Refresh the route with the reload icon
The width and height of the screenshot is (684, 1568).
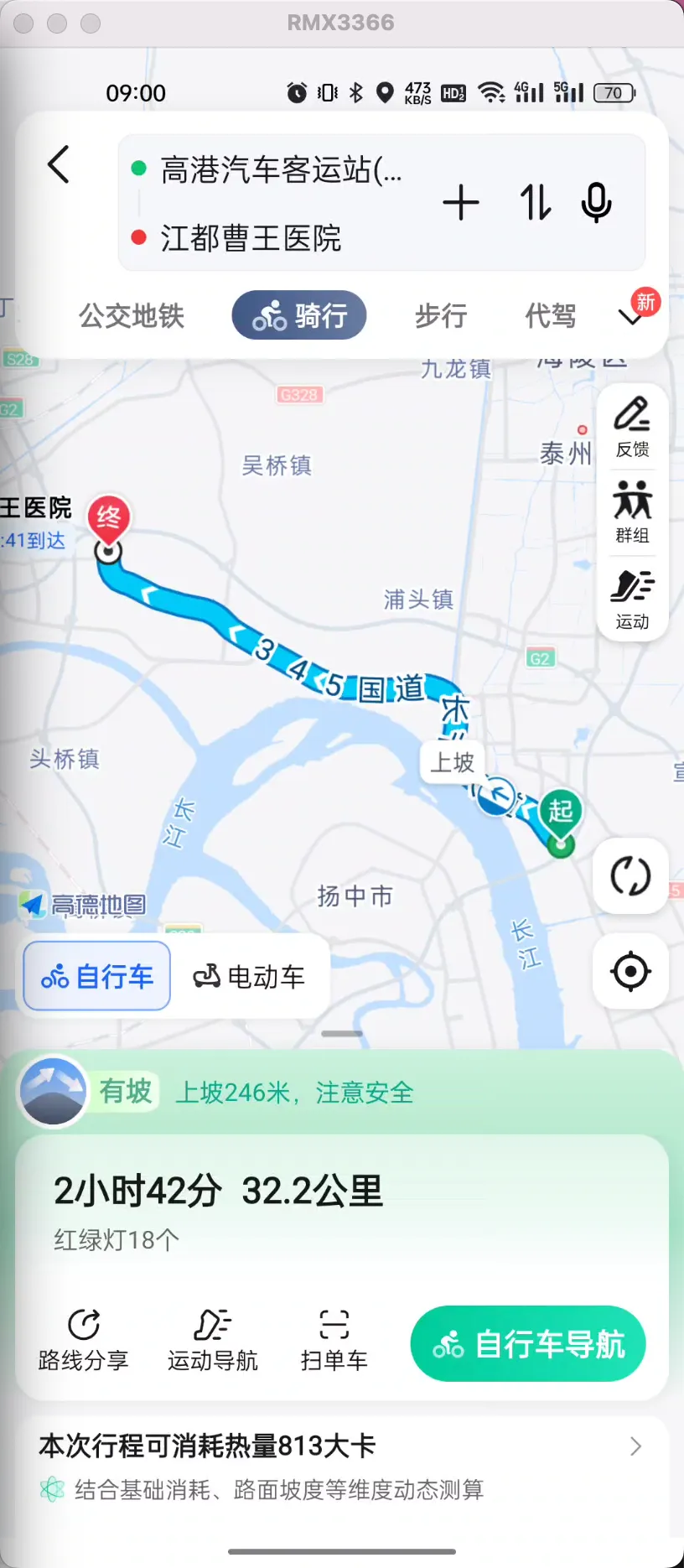point(630,875)
